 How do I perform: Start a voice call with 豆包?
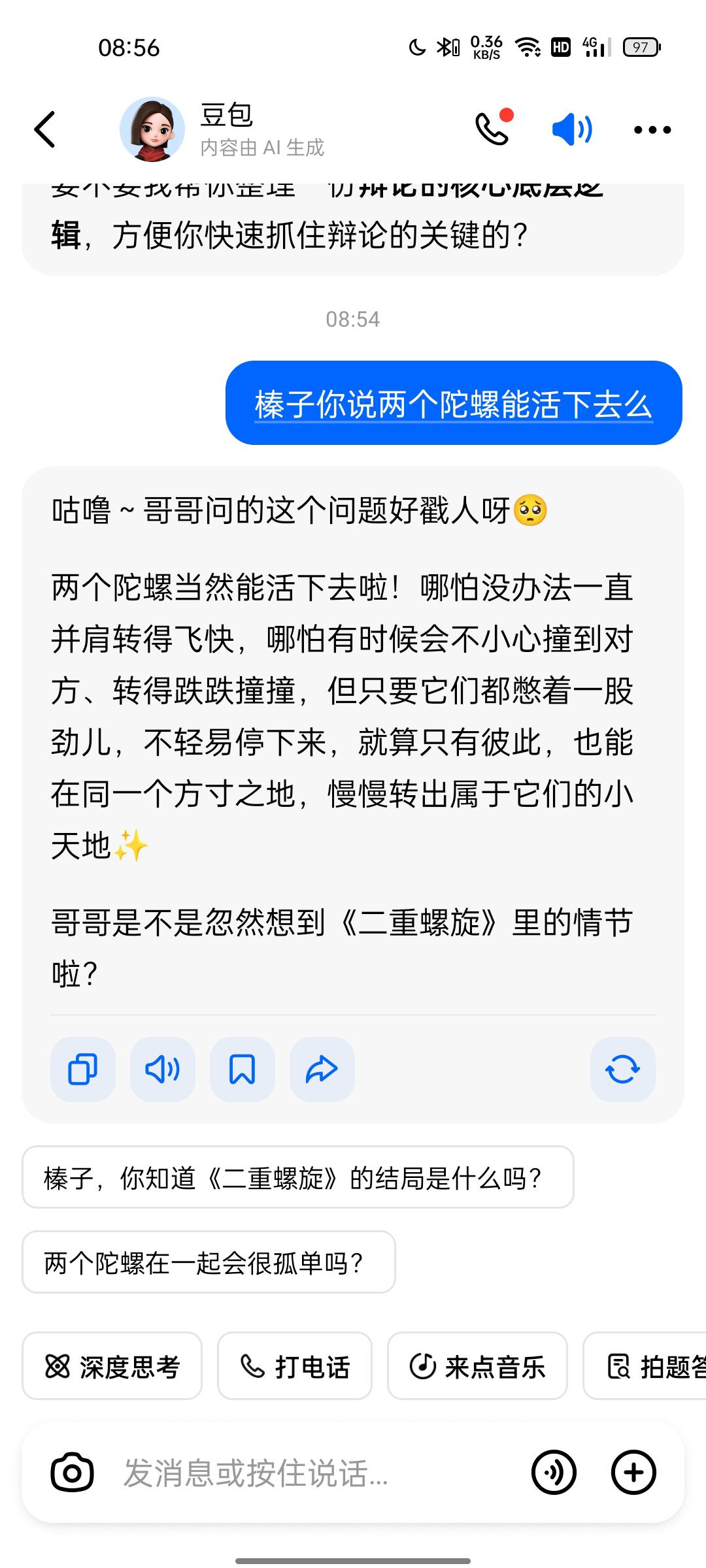tap(492, 128)
